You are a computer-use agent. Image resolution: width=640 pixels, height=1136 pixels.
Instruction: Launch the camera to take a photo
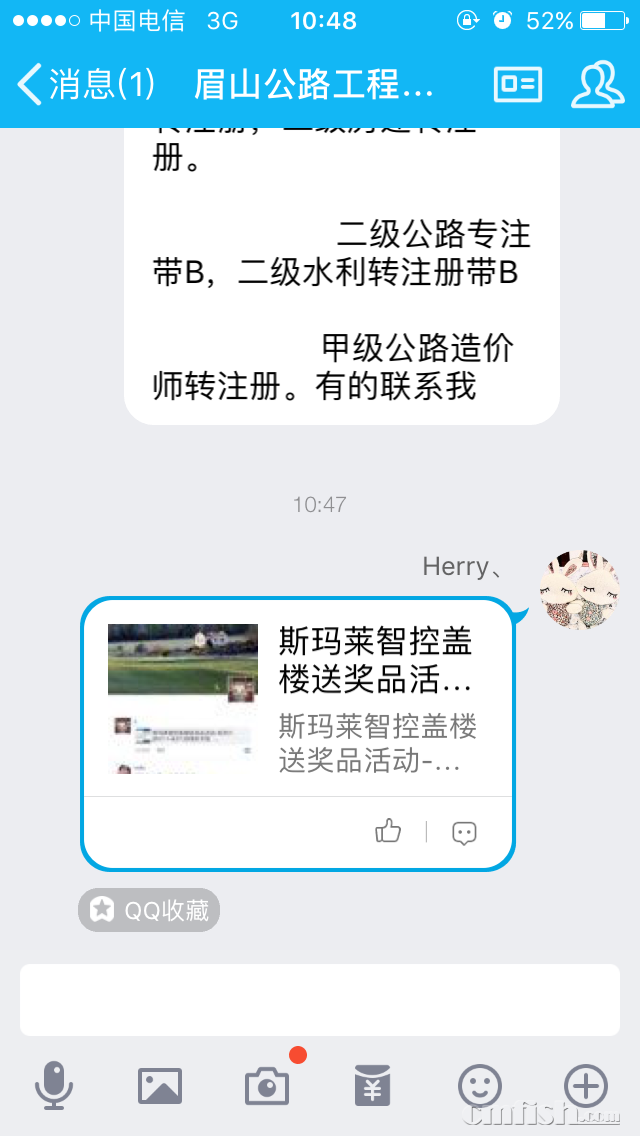(267, 1085)
